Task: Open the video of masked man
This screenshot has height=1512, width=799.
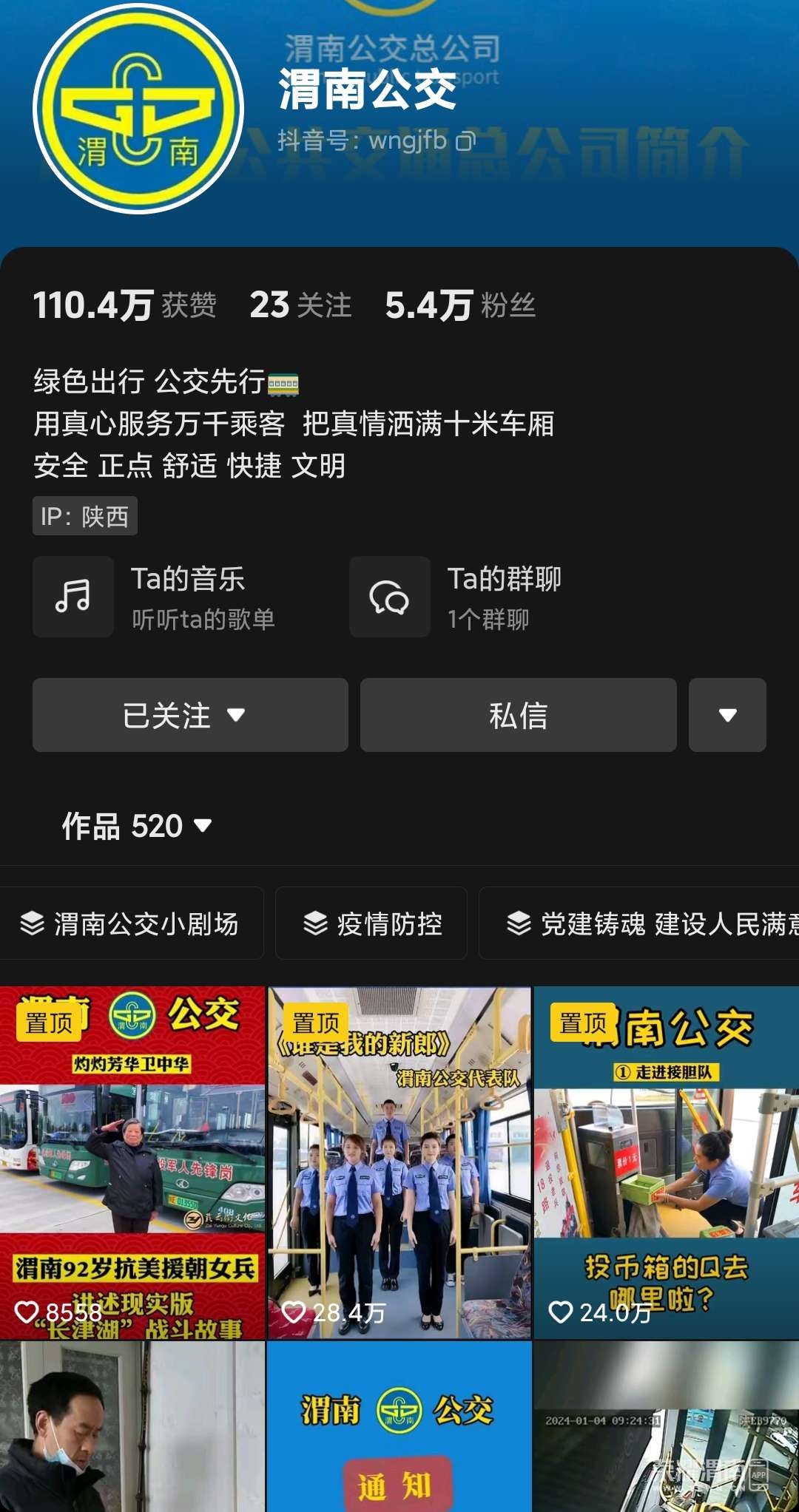Action: pyautogui.click(x=132, y=1427)
